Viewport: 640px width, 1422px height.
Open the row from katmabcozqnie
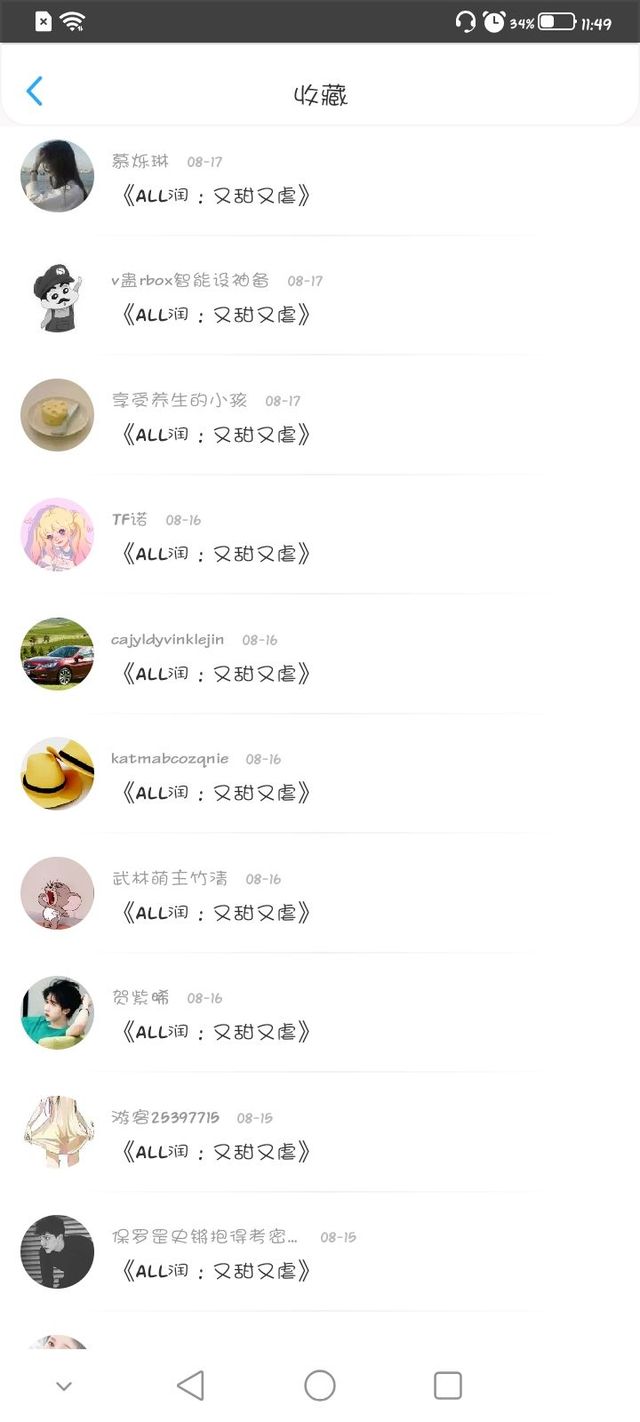[x=320, y=773]
